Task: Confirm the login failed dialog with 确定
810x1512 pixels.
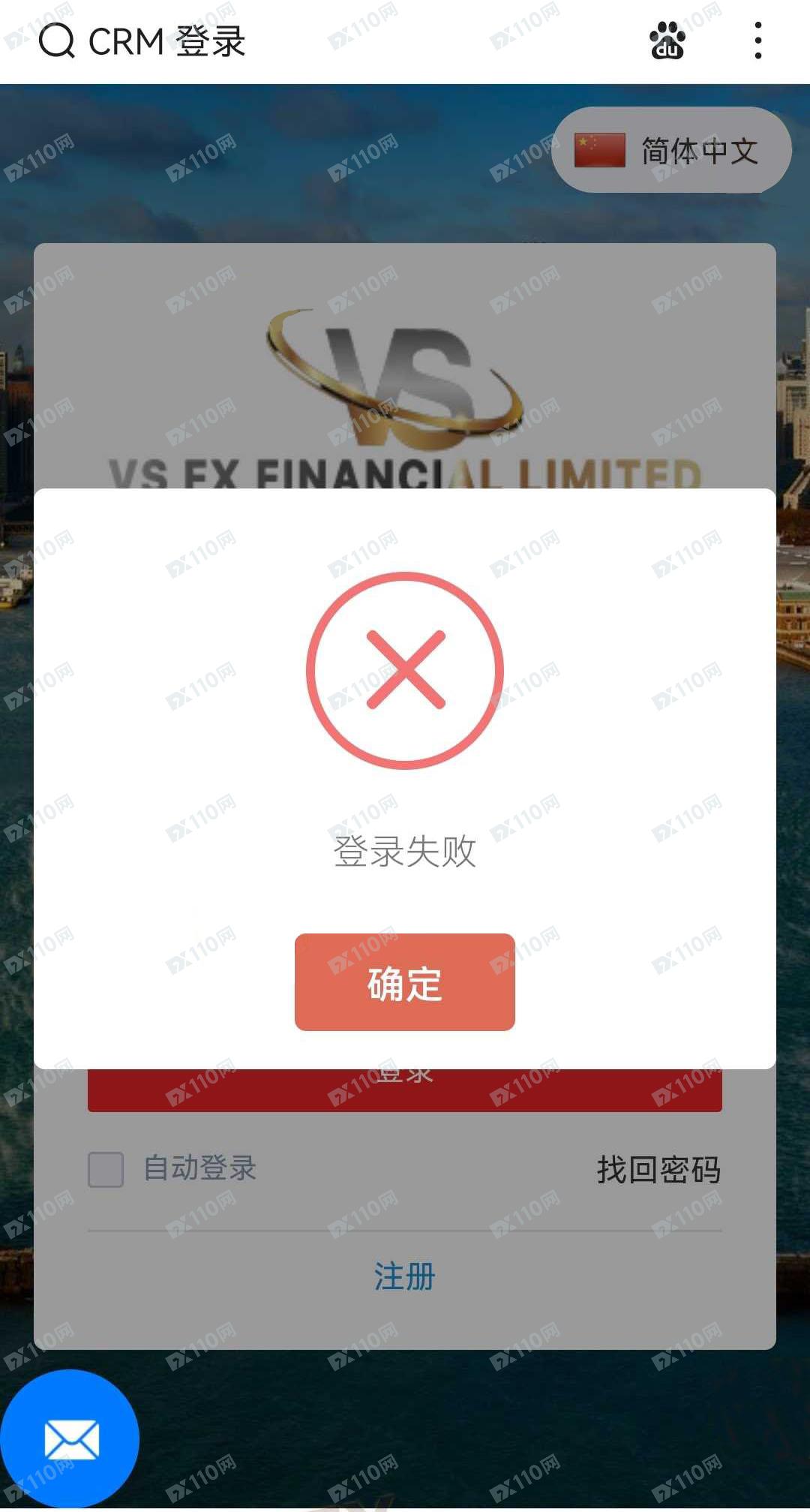Action: pos(404,982)
